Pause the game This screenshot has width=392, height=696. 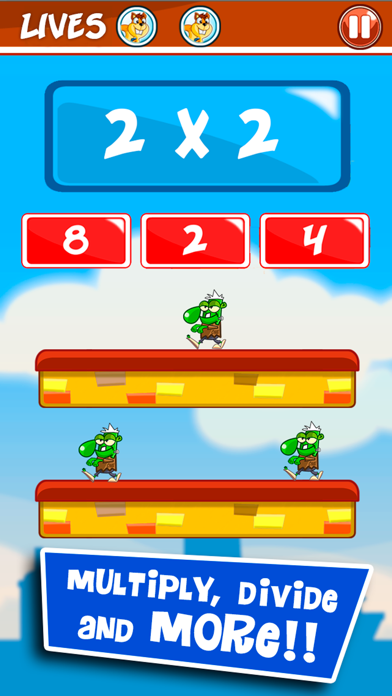pyautogui.click(x=360, y=27)
